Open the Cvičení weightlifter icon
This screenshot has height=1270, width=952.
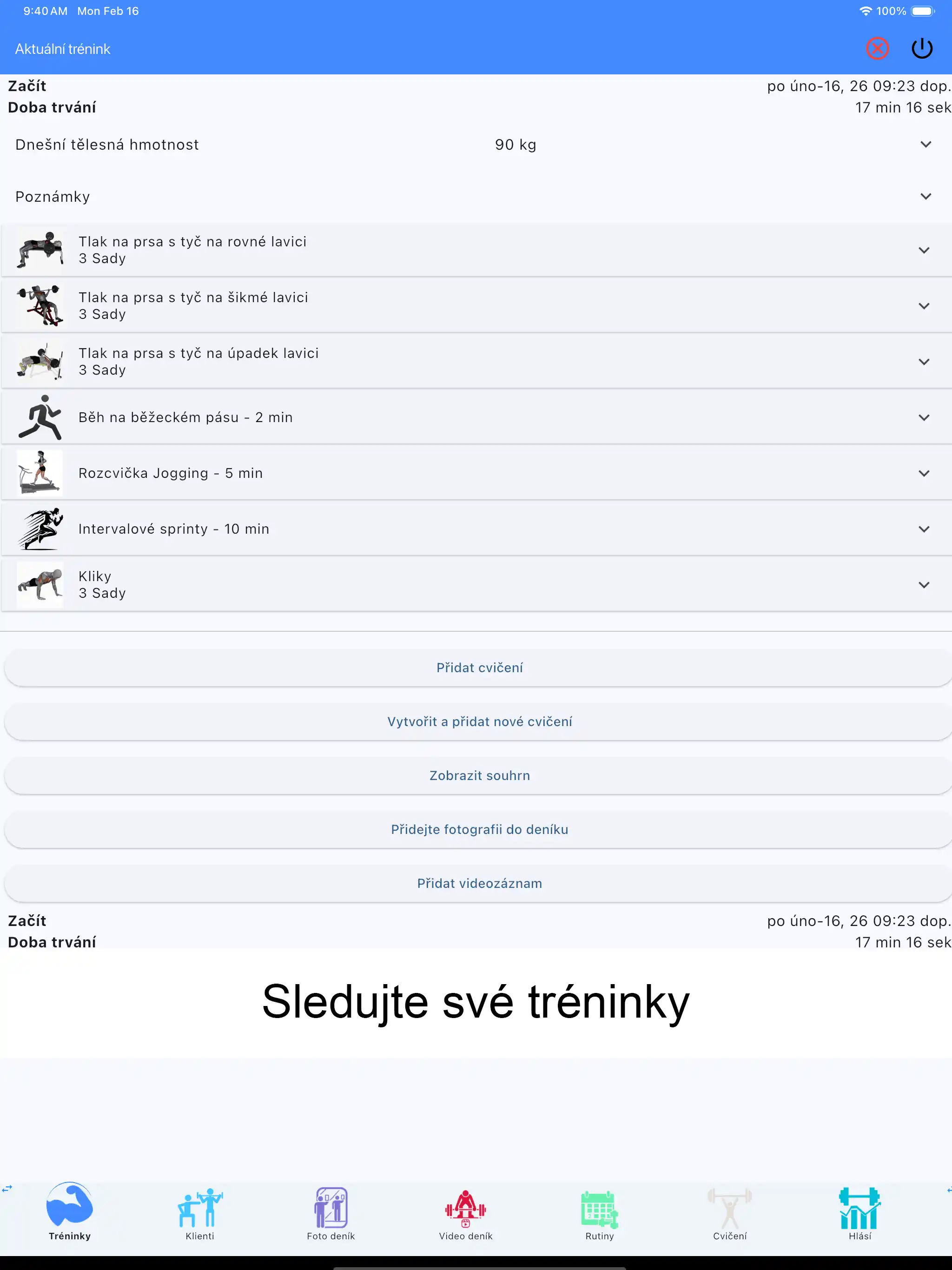point(730,1207)
